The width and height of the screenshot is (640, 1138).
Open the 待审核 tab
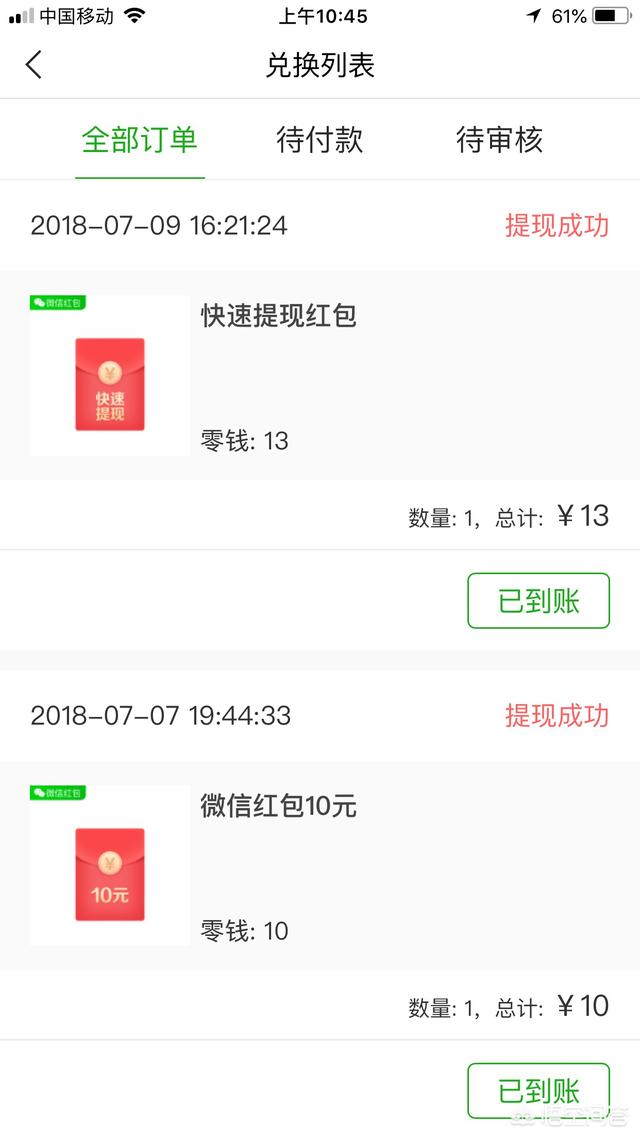pyautogui.click(x=499, y=140)
